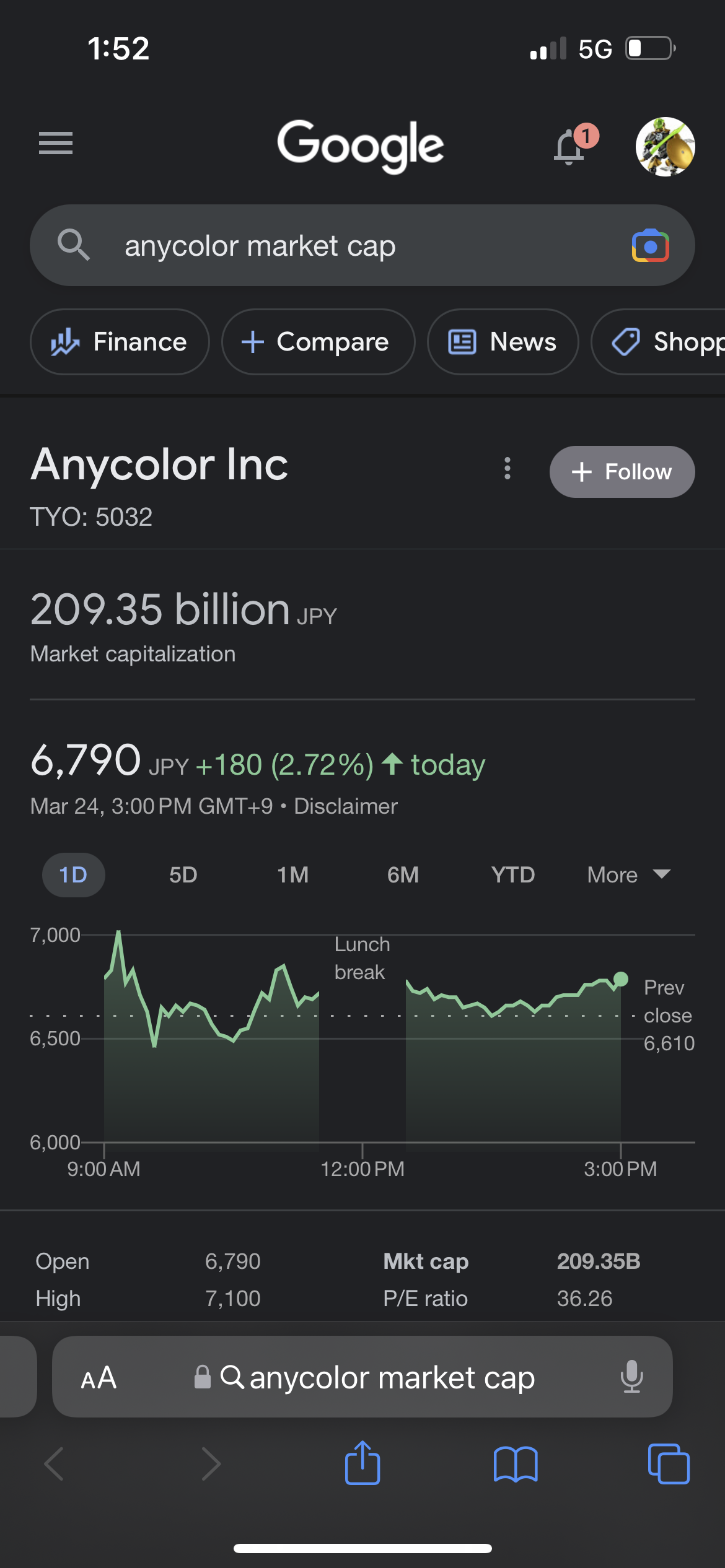Switch chart to 1M range

[x=293, y=875]
